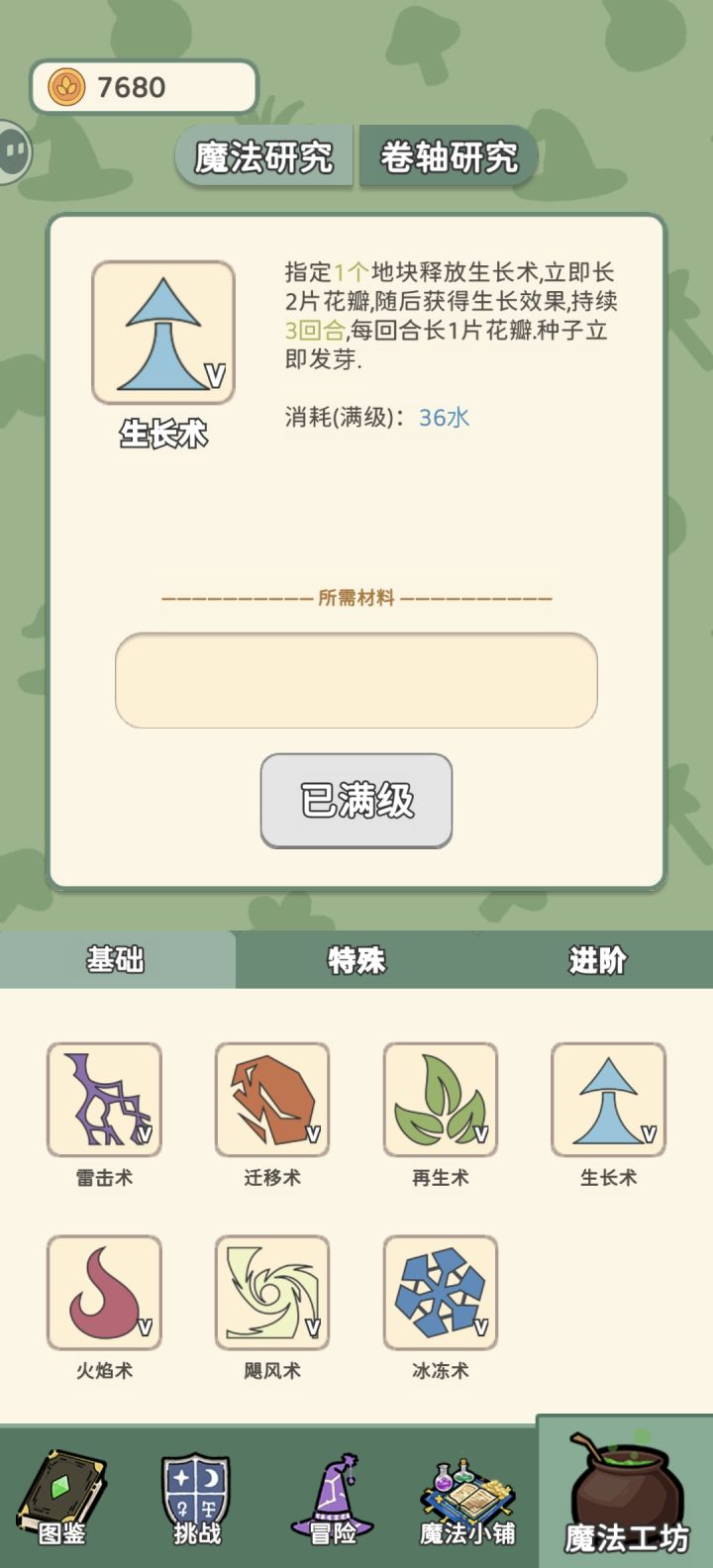Open the 图鉴 encyclopedia from bottom navigation
713x1568 pixels.
[x=59, y=1495]
